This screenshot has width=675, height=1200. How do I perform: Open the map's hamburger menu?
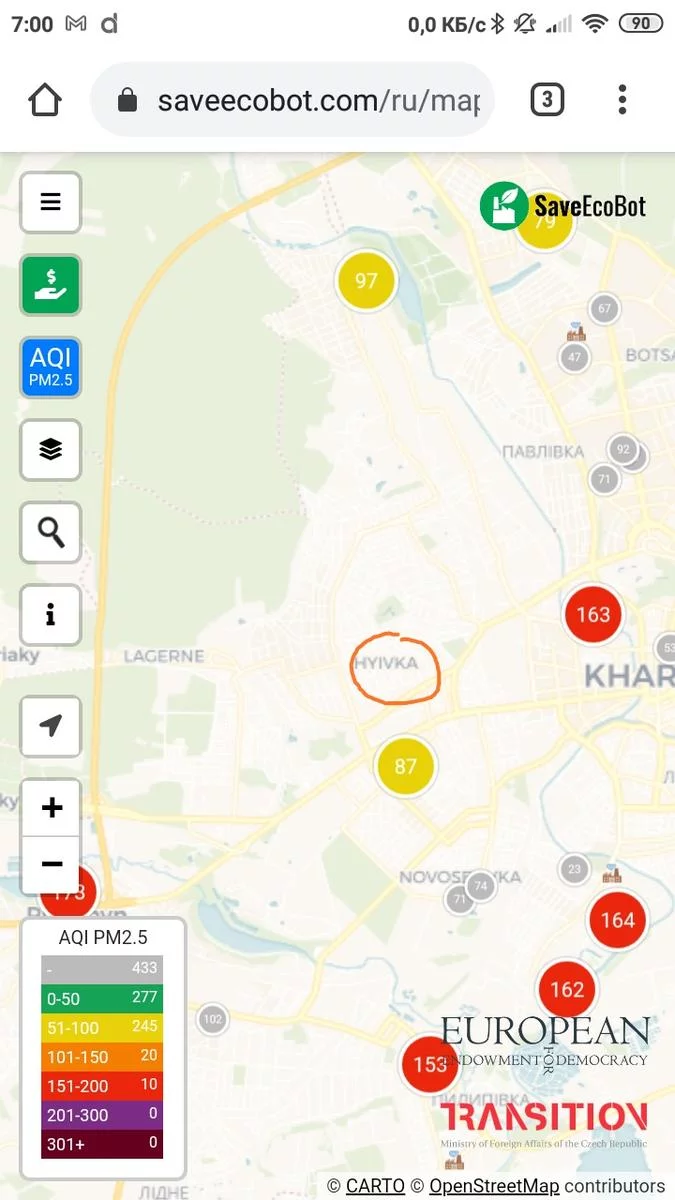[x=51, y=203]
